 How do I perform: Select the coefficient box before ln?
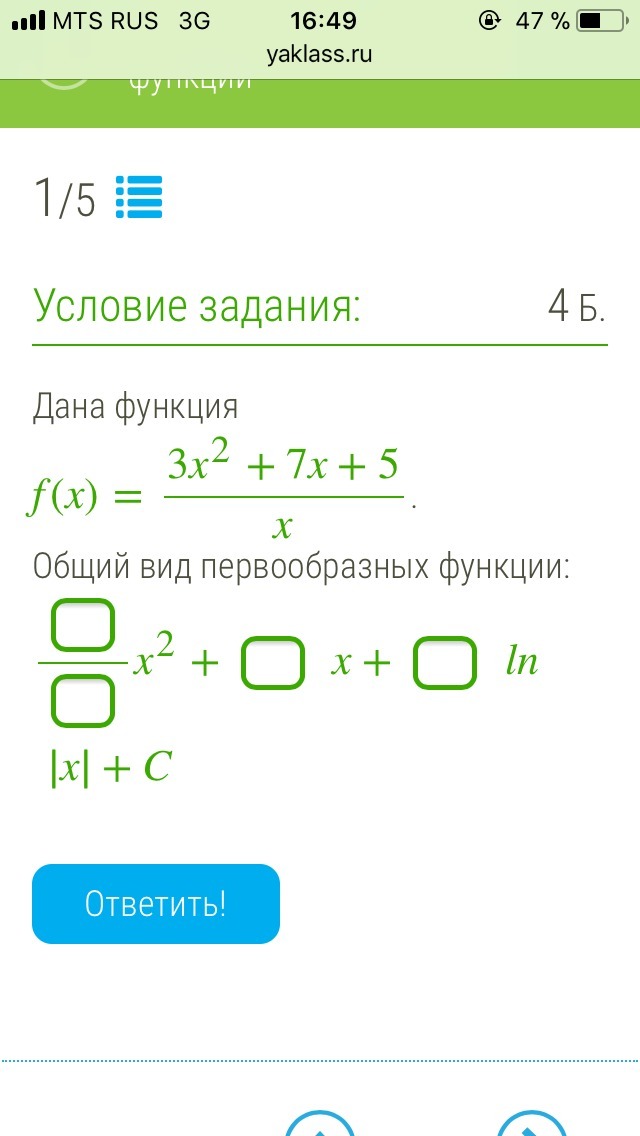[x=445, y=661]
